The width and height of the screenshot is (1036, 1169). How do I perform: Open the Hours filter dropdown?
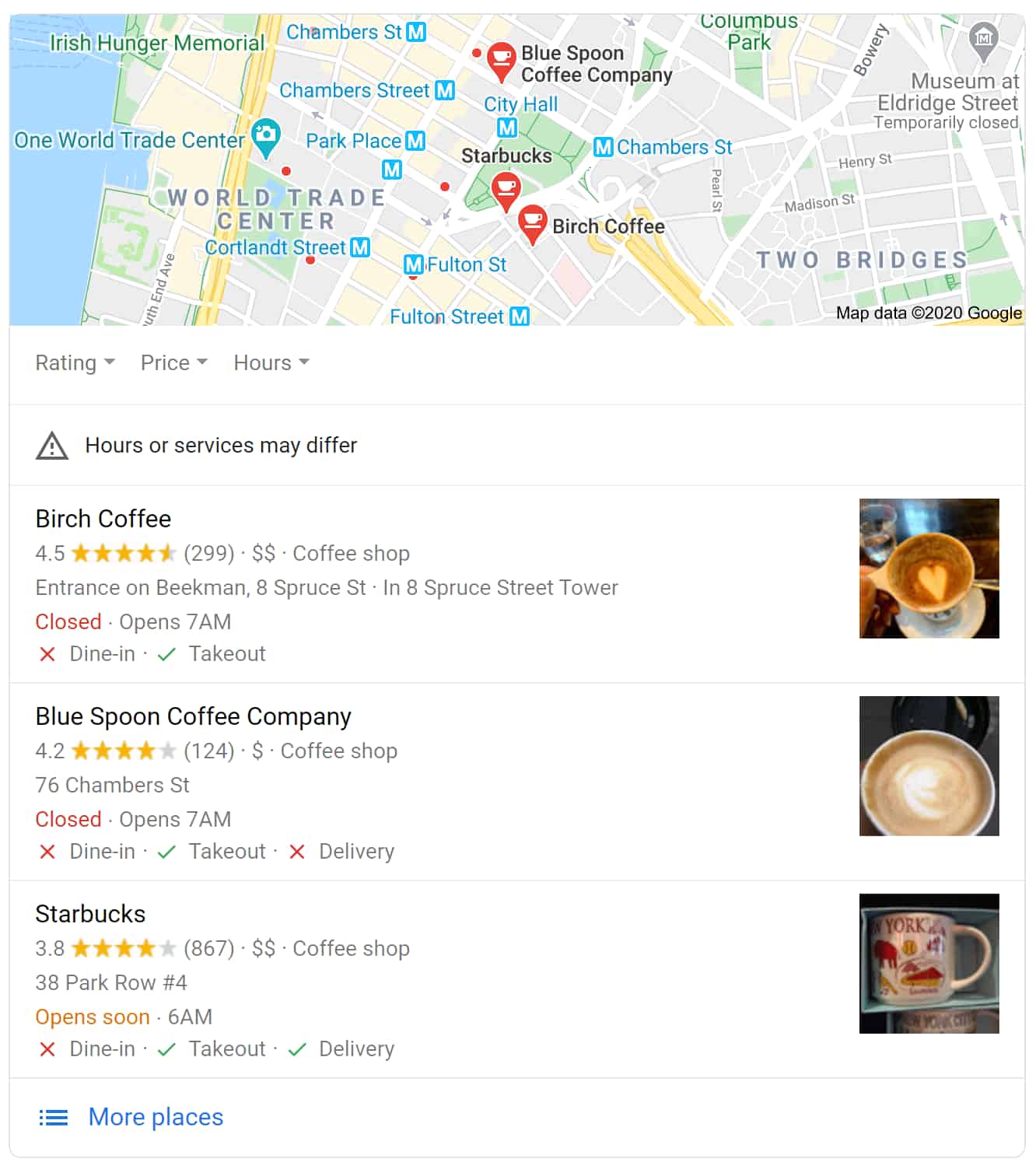(271, 362)
